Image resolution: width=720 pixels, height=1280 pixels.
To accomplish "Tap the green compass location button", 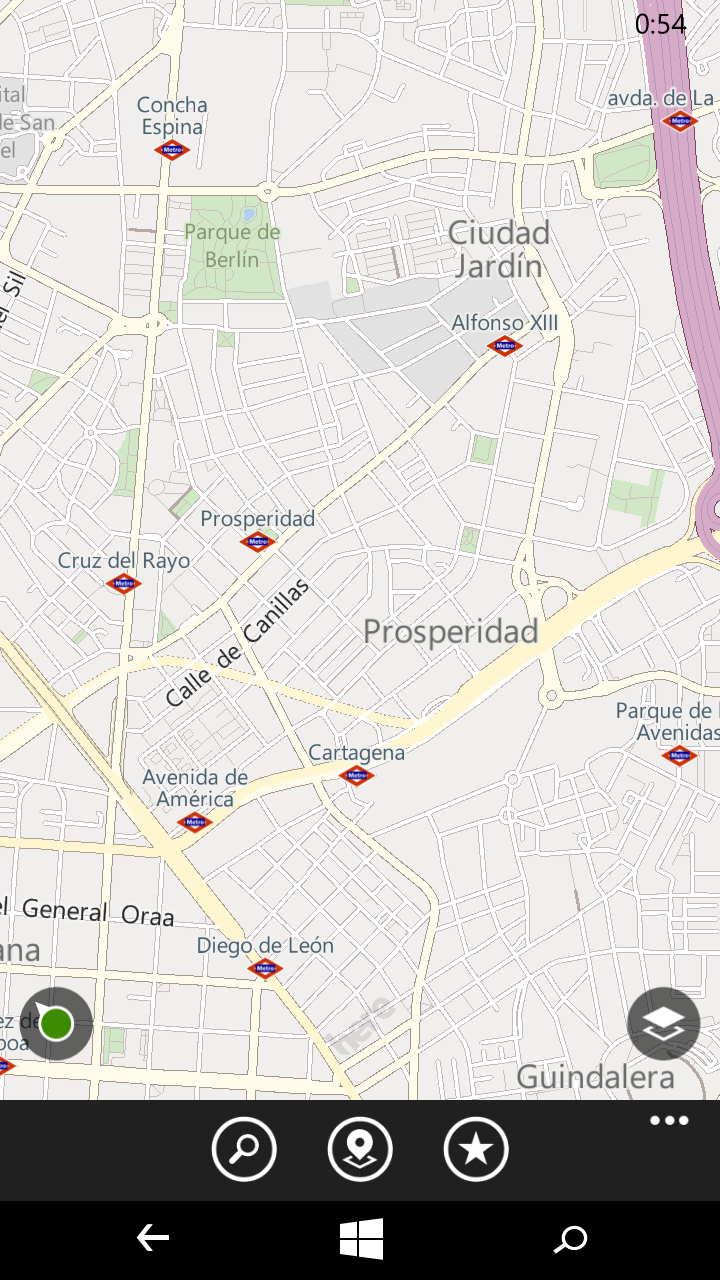I will point(56,1023).
